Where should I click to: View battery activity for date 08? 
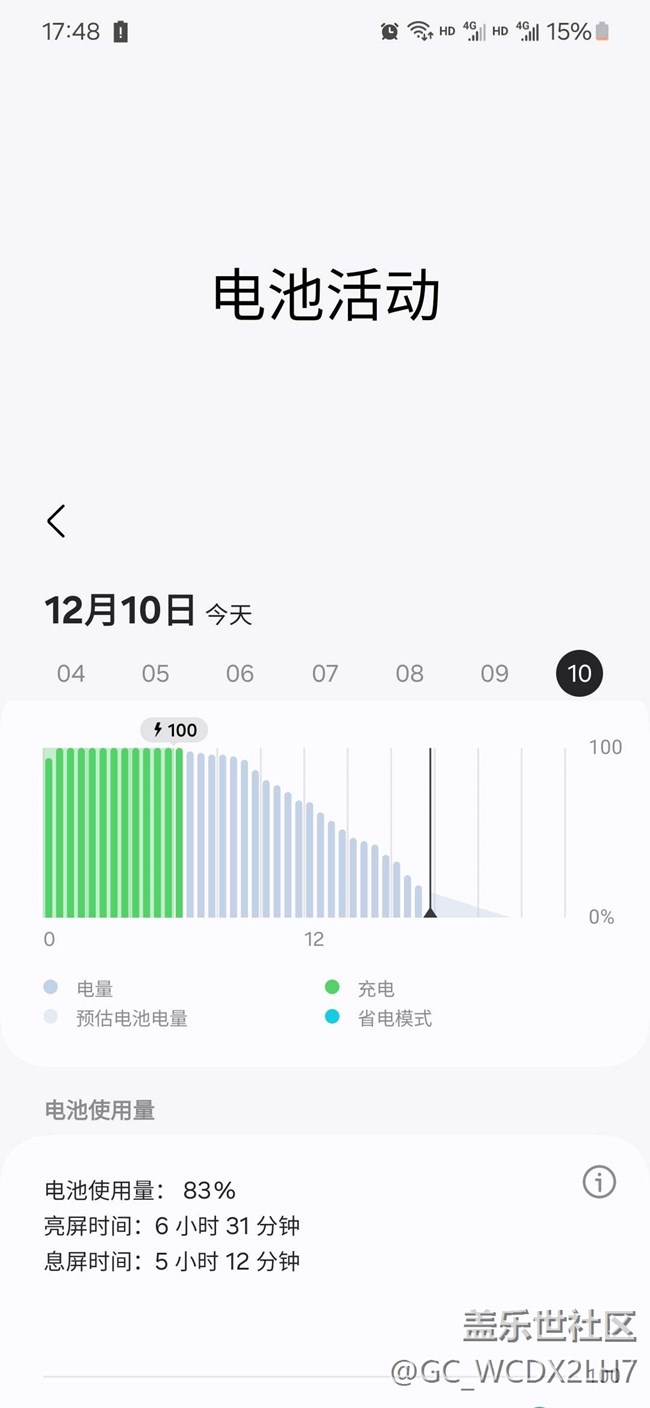410,673
